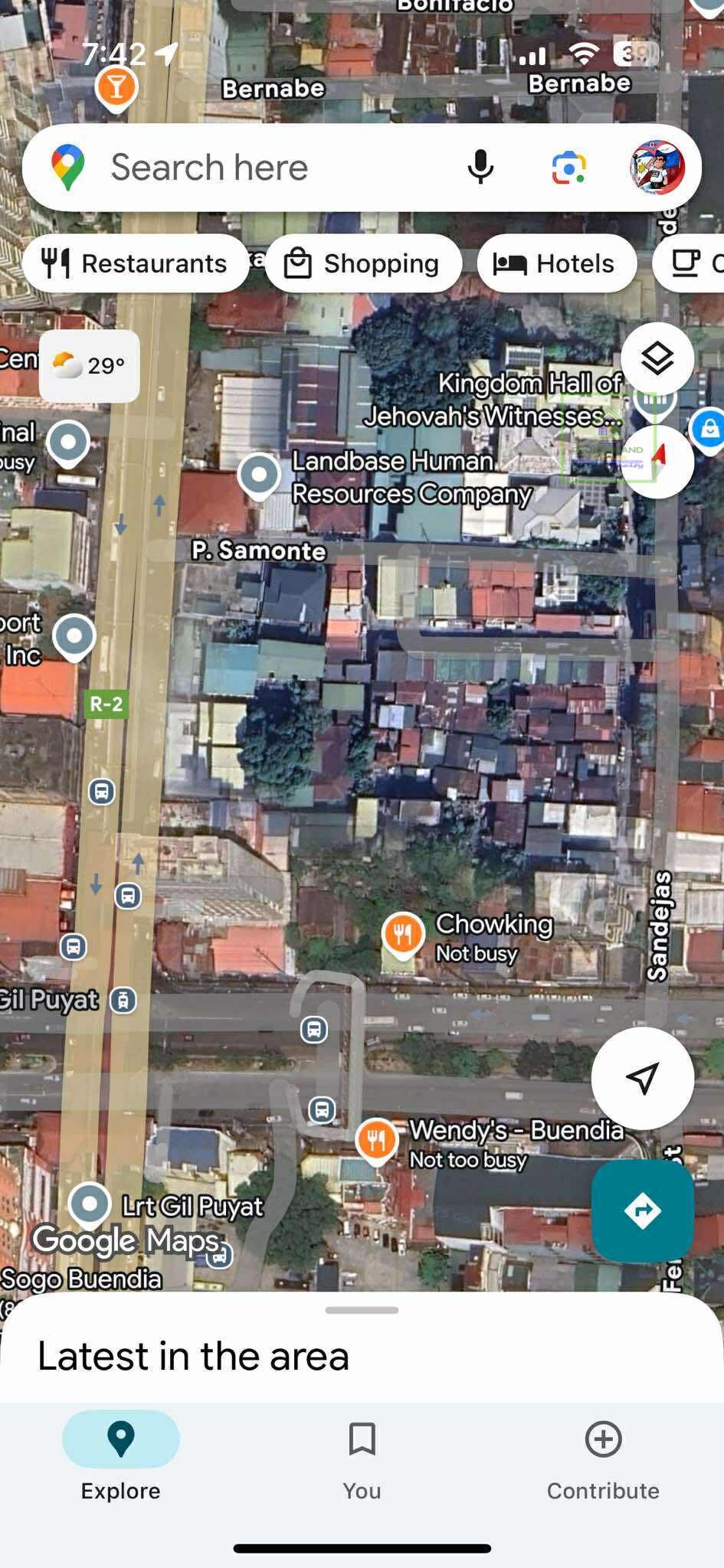Open the weather 29° widget
The width and height of the screenshot is (724, 1568).
(90, 366)
